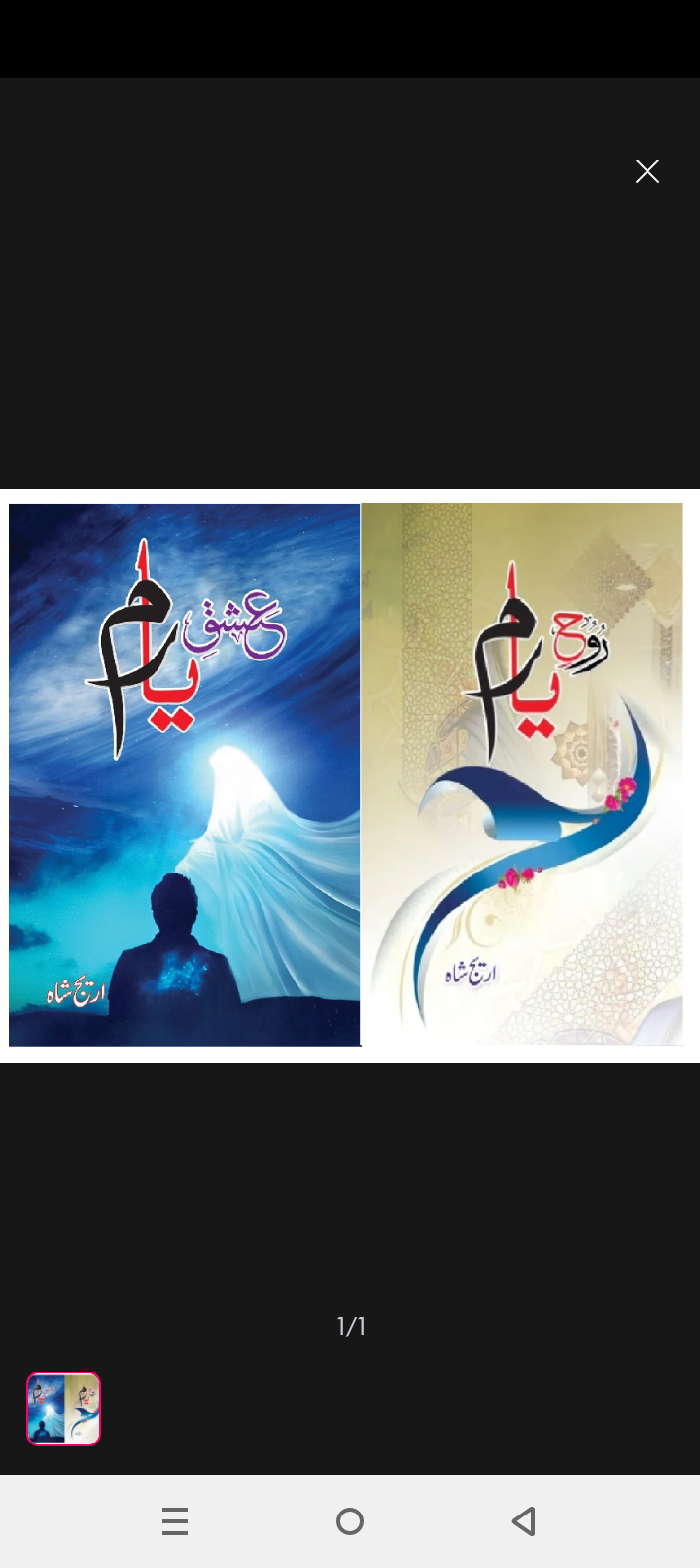Close the image viewer
Image resolution: width=700 pixels, height=1568 pixels.
click(647, 171)
